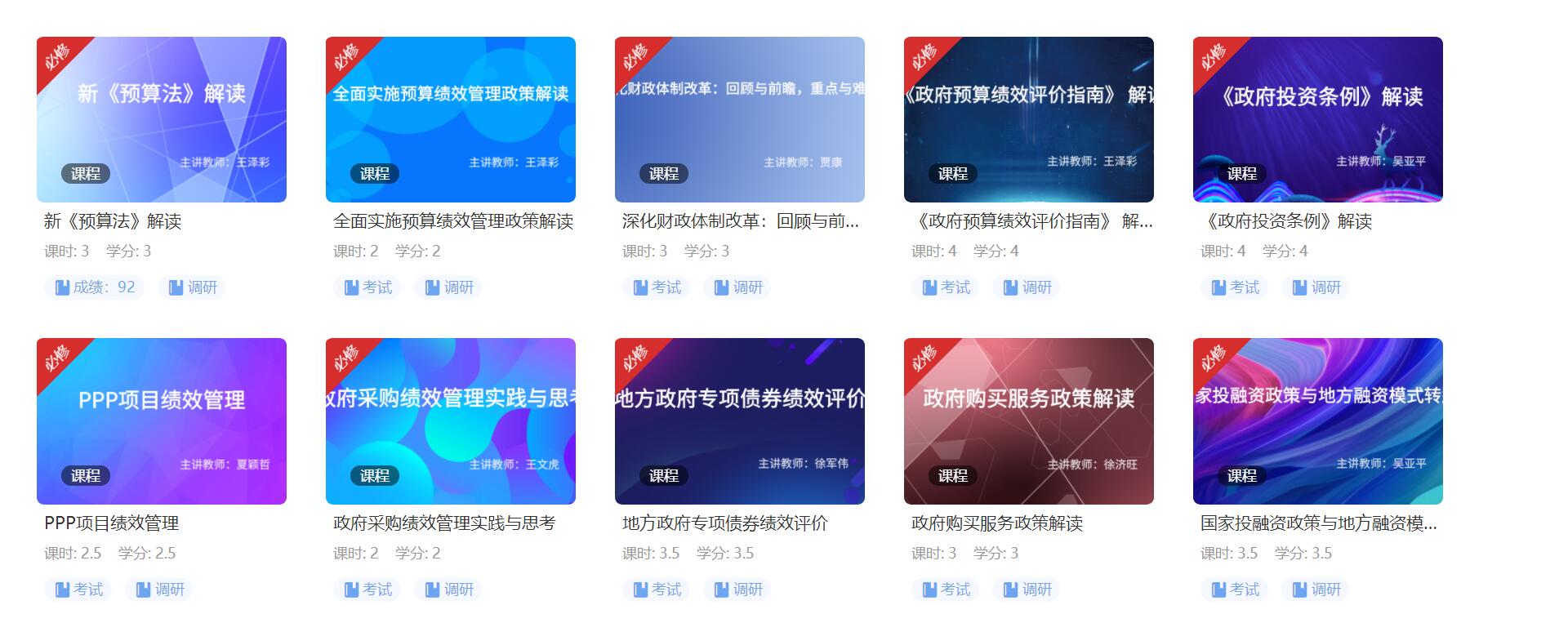
Task: Take 考试 for 《政府预算绩效评价指南》
Action: [x=946, y=287]
